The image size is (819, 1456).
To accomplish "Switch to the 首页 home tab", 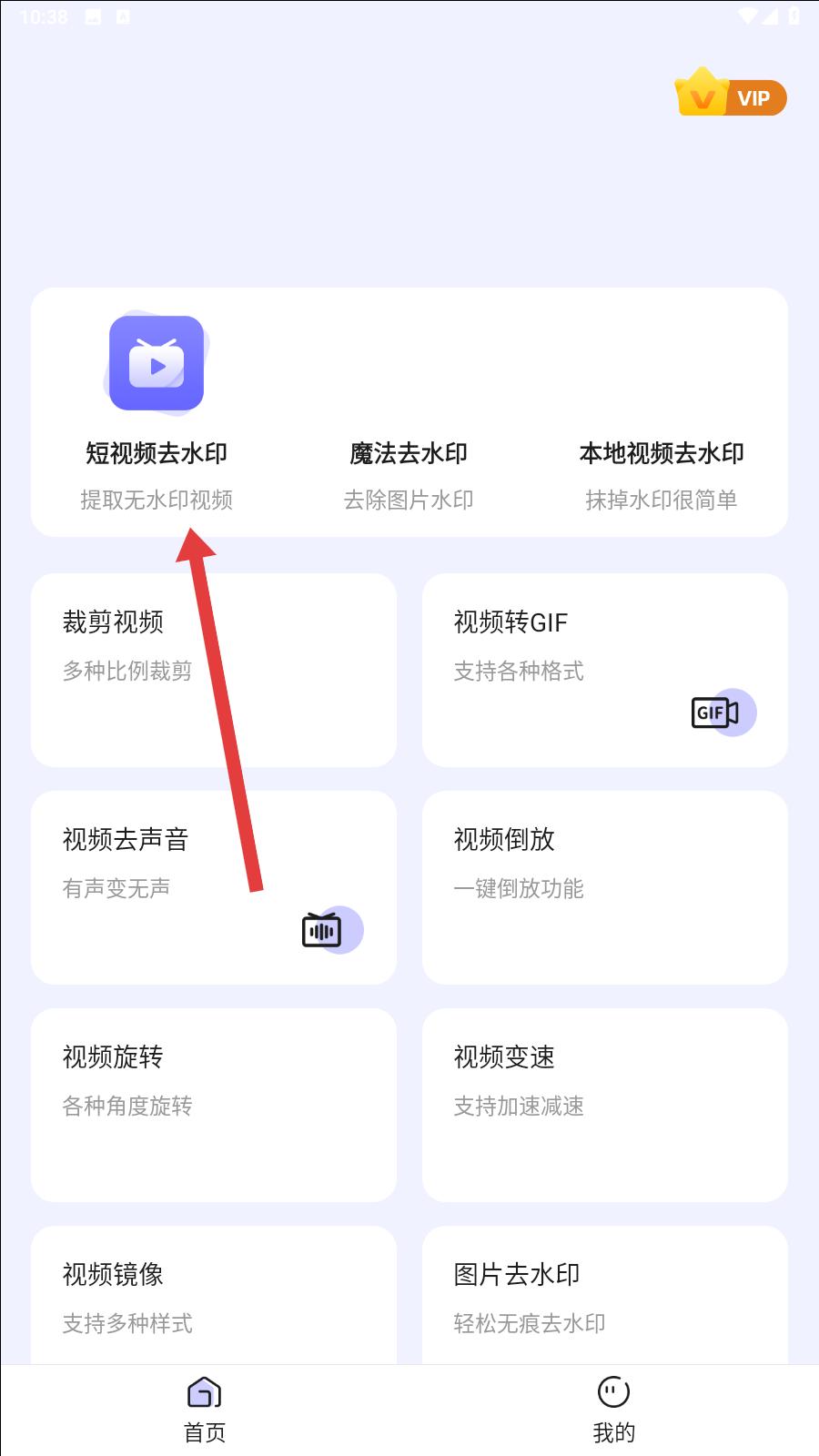I will coord(205,1410).
